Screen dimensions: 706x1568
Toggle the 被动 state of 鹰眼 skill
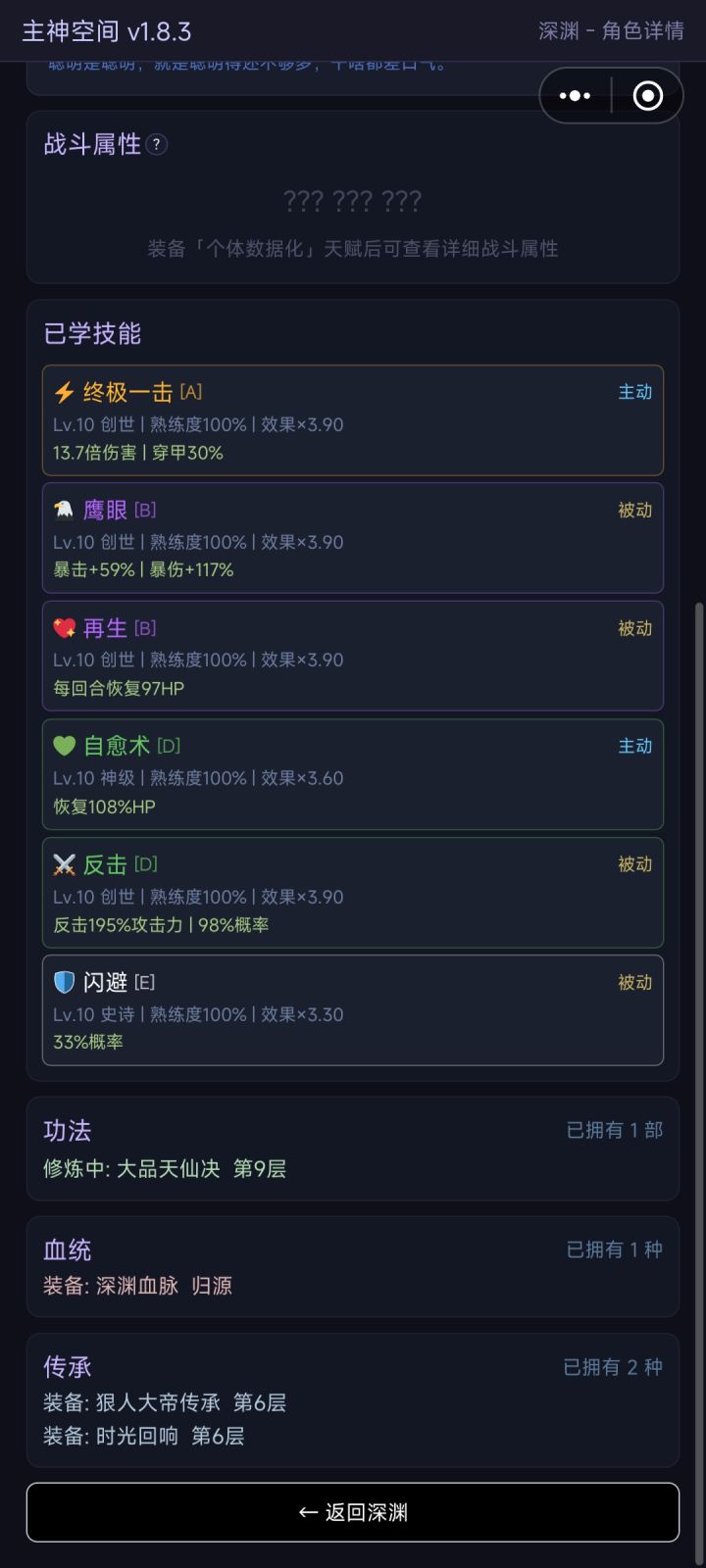[x=635, y=510]
